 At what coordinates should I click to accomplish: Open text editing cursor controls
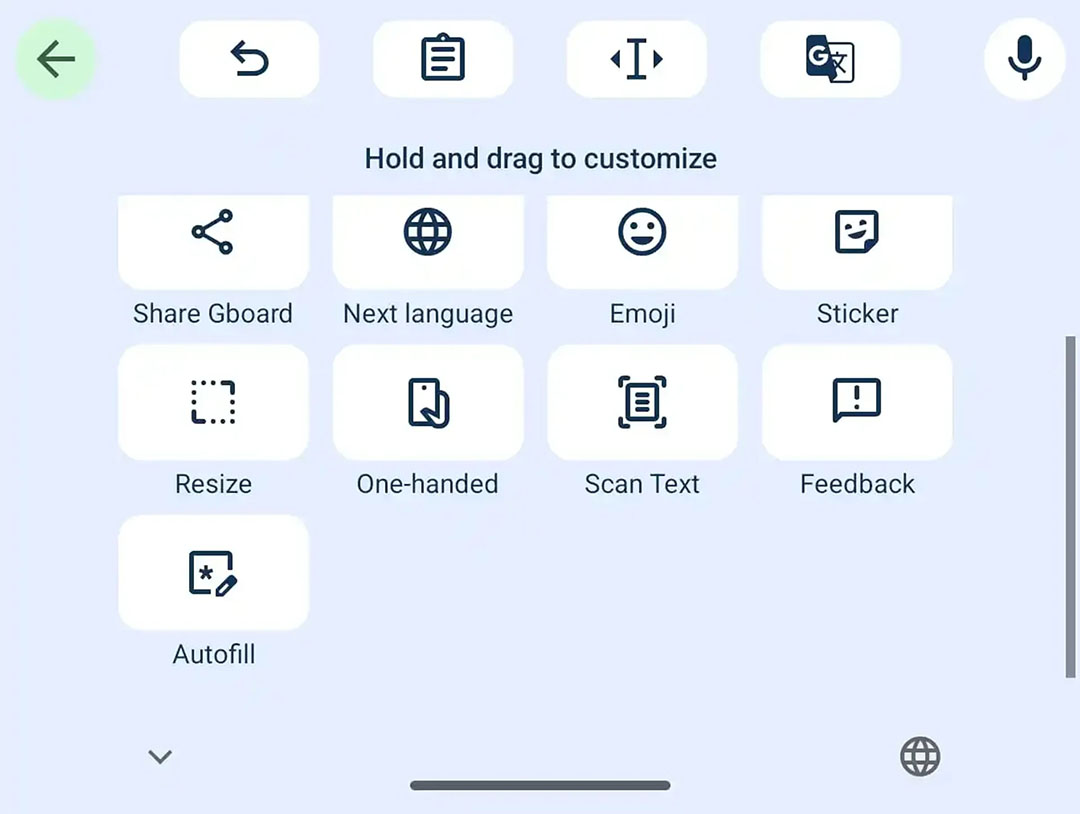[636, 60]
